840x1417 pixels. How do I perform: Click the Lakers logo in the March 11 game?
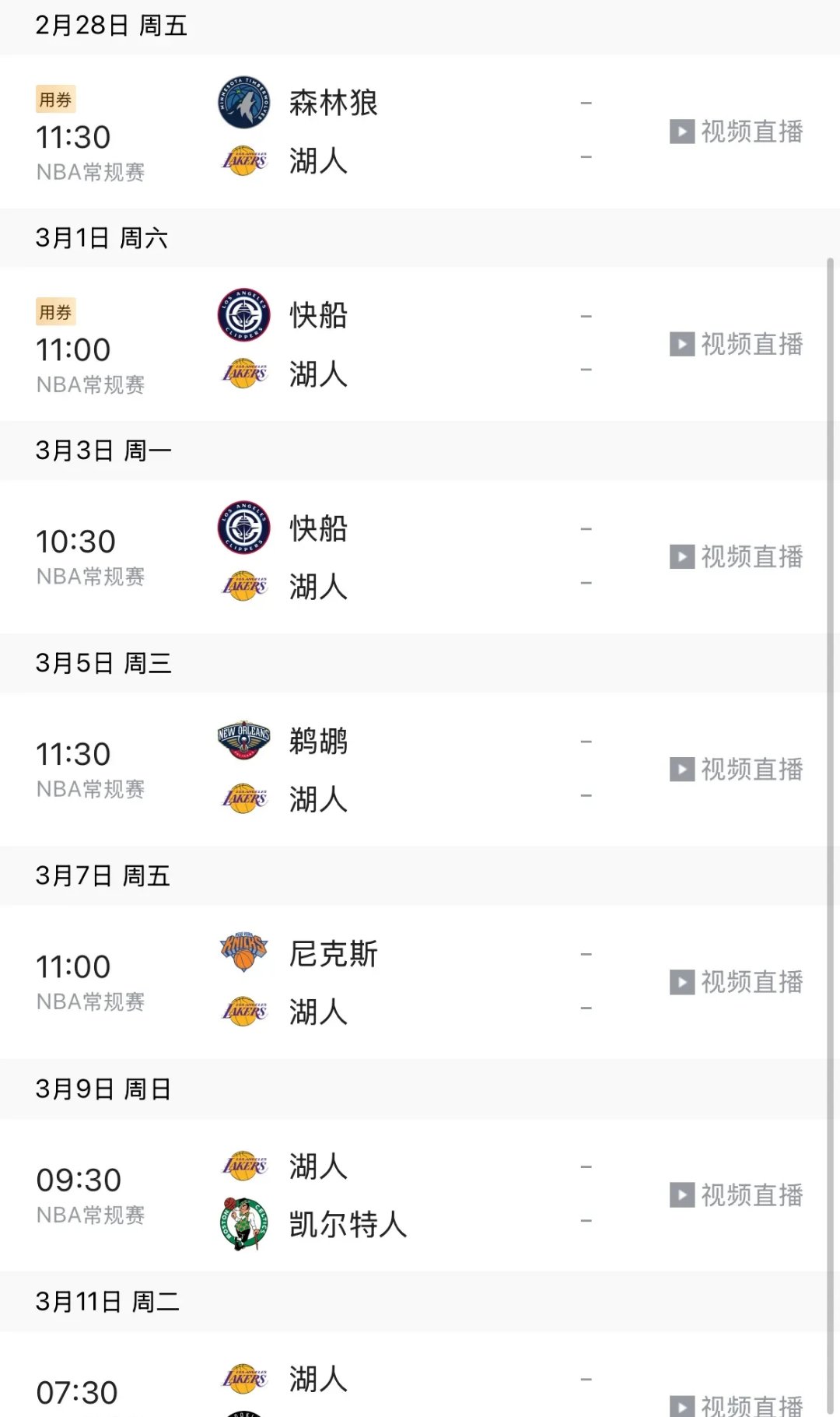pos(243,1379)
